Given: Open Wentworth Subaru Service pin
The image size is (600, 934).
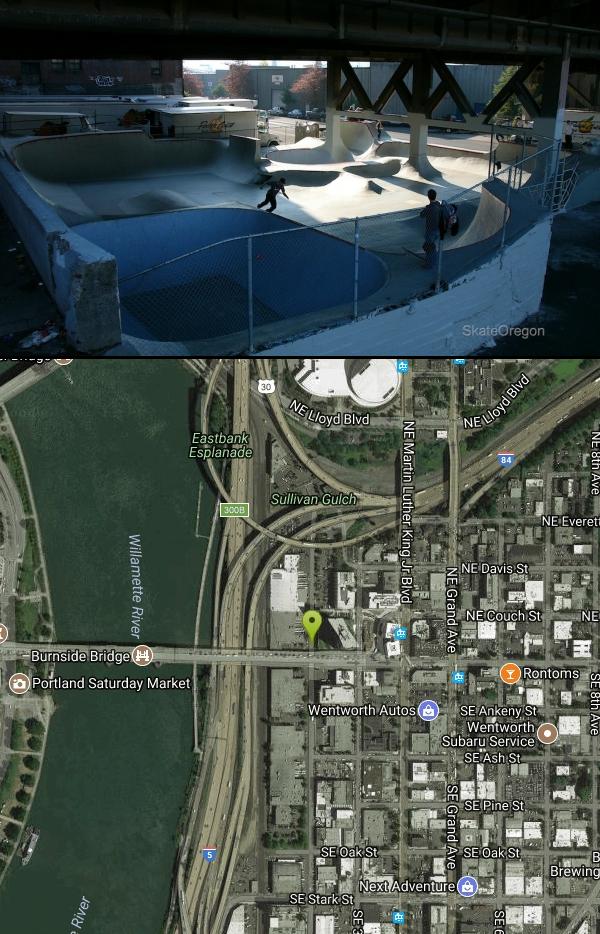Looking at the screenshot, I should pyautogui.click(x=547, y=734).
